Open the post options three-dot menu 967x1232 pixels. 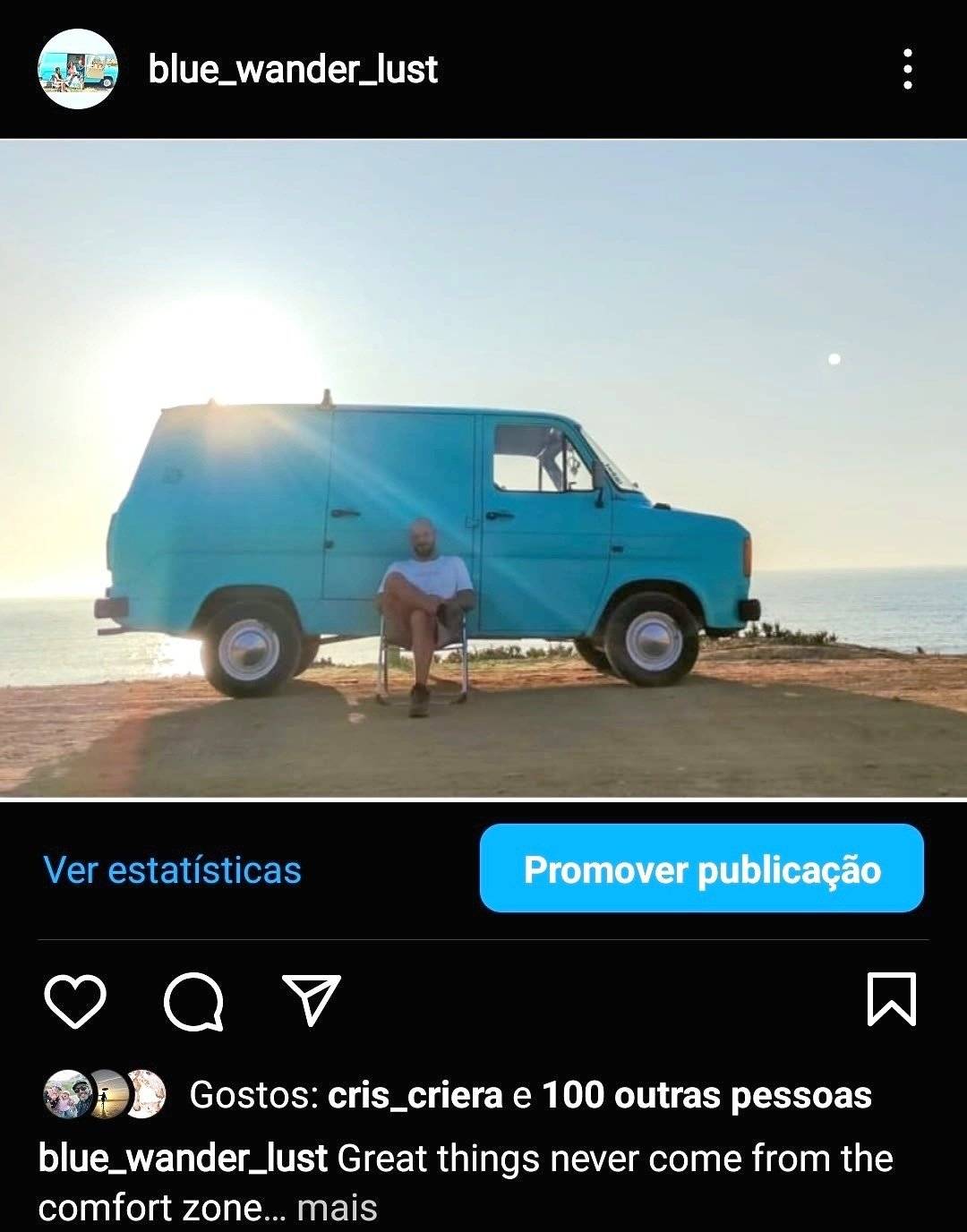click(x=910, y=67)
